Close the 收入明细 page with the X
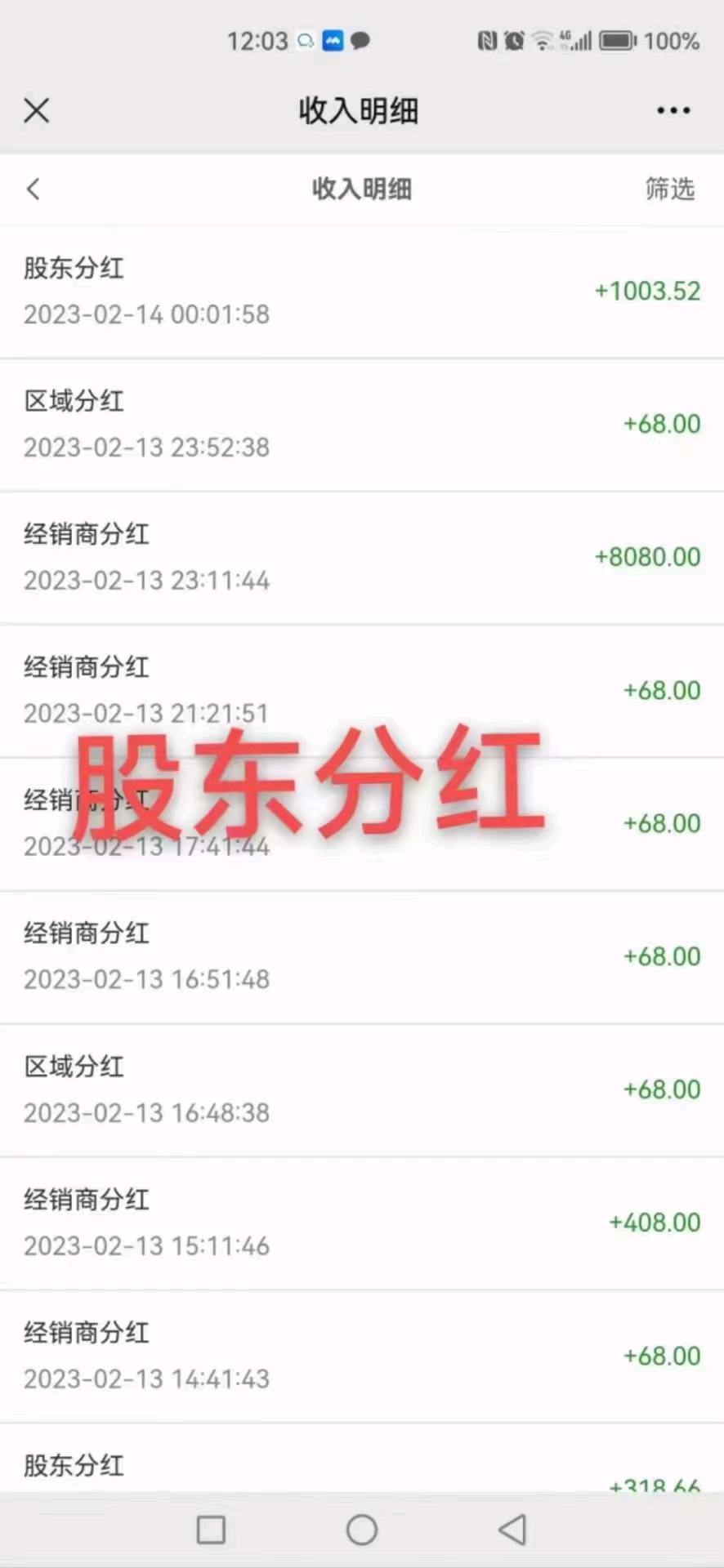The image size is (724, 1568). click(x=37, y=110)
